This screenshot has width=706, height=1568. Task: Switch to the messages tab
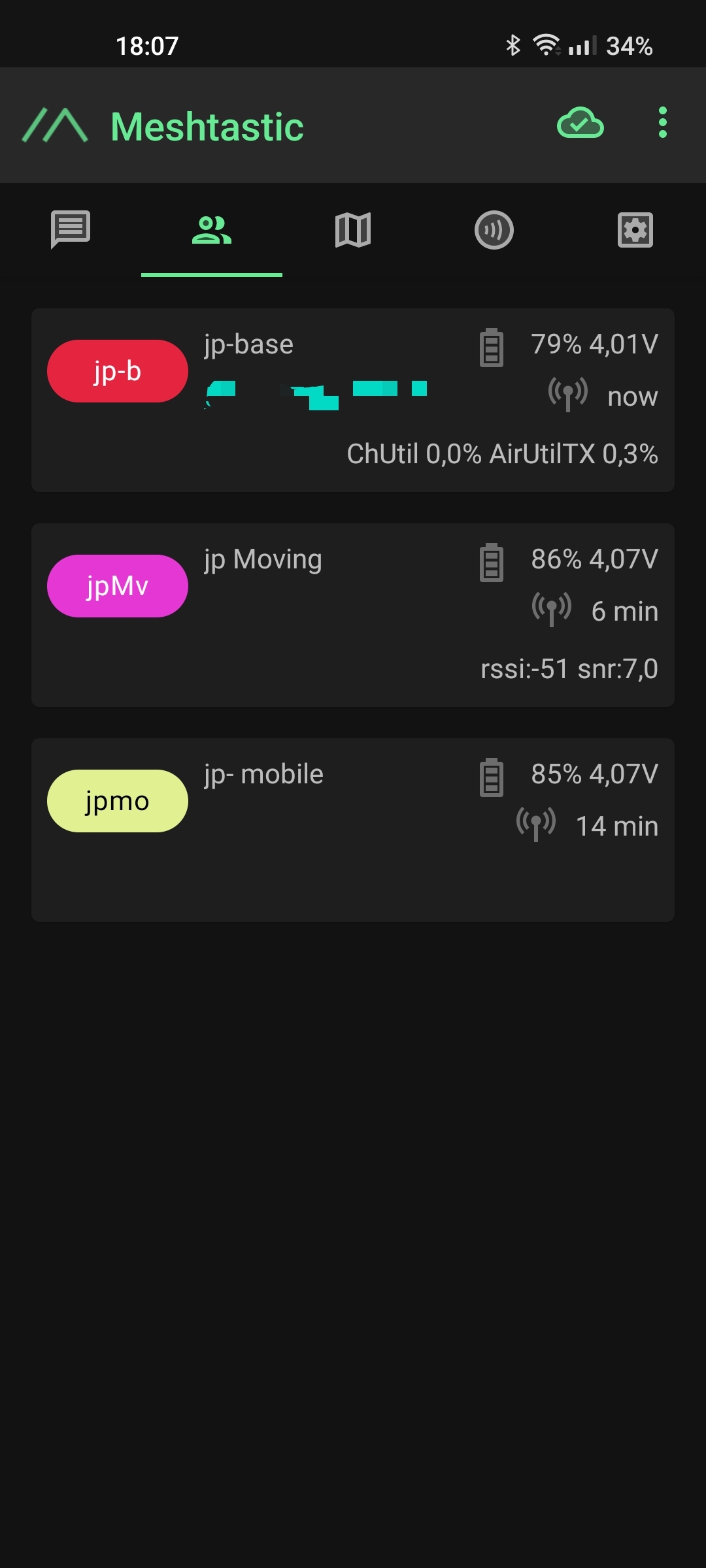click(x=71, y=229)
